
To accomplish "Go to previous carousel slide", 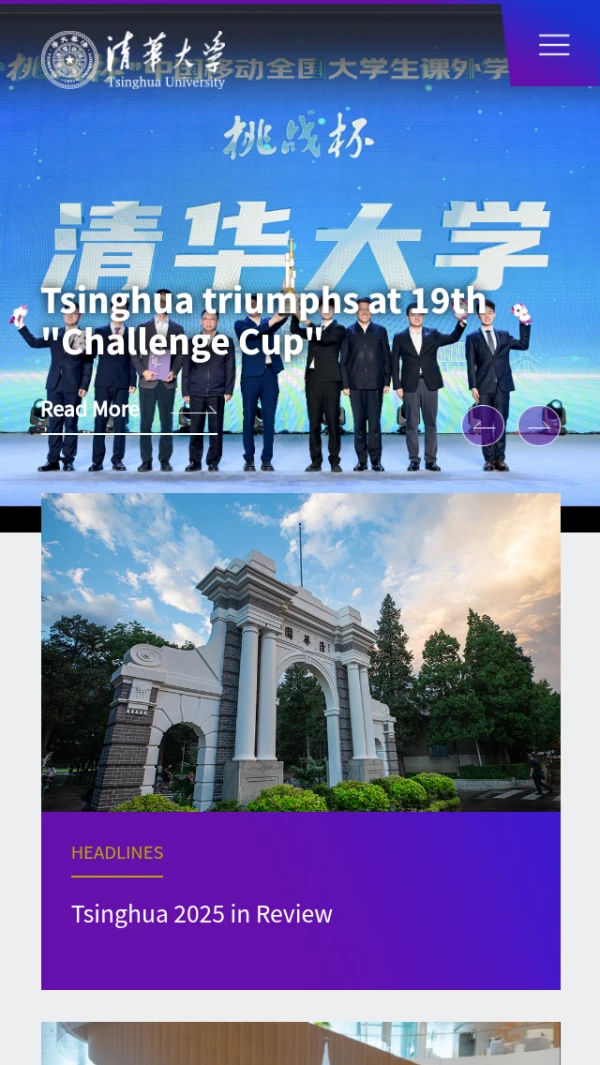I will click(483, 426).
